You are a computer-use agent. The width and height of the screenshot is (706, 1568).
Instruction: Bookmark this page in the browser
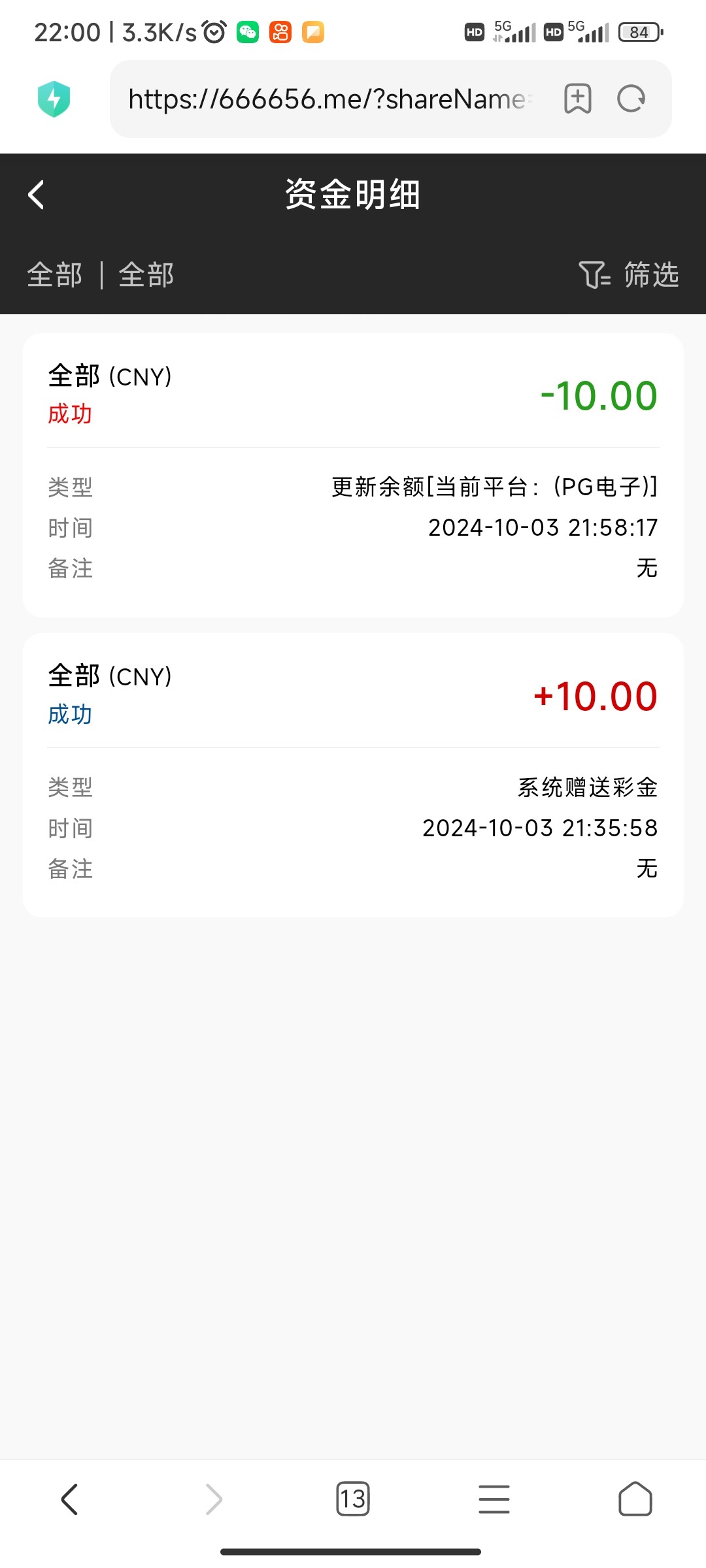coord(578,99)
